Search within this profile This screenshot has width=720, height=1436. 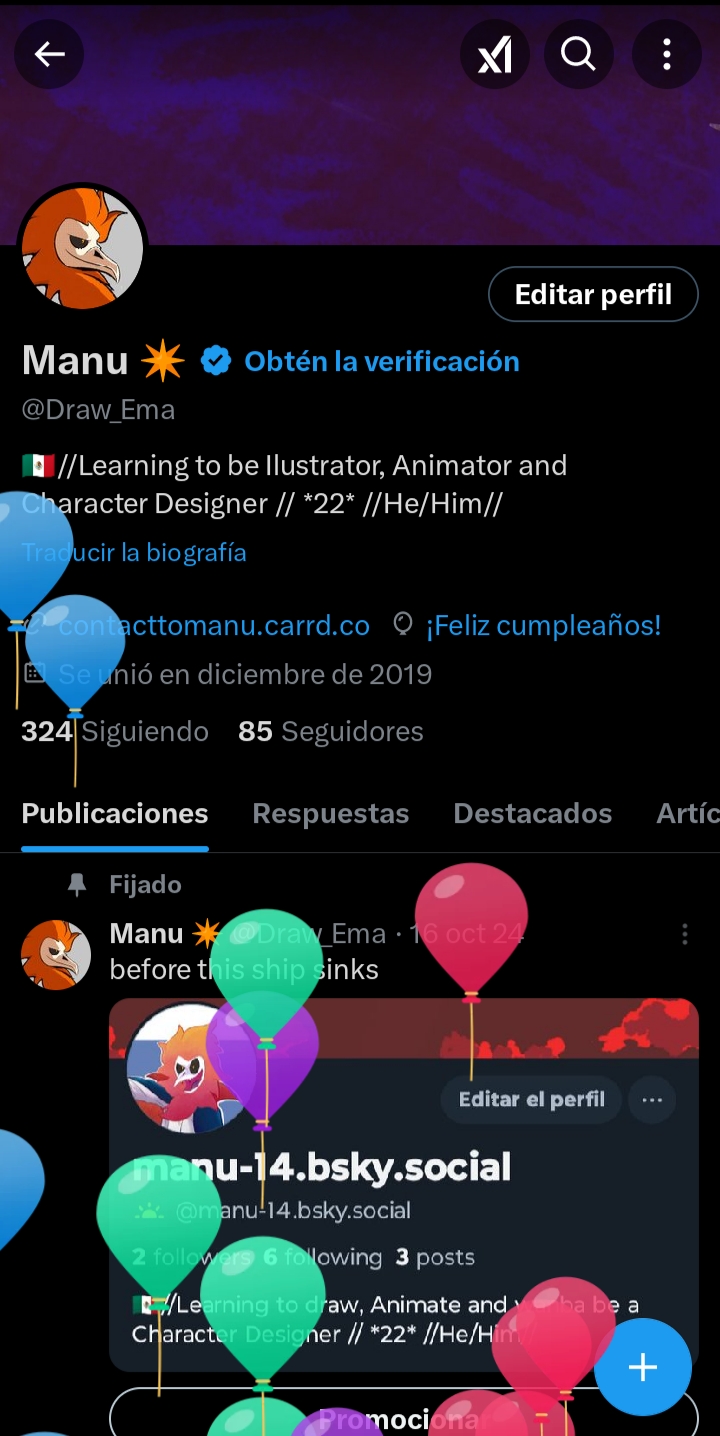[578, 54]
